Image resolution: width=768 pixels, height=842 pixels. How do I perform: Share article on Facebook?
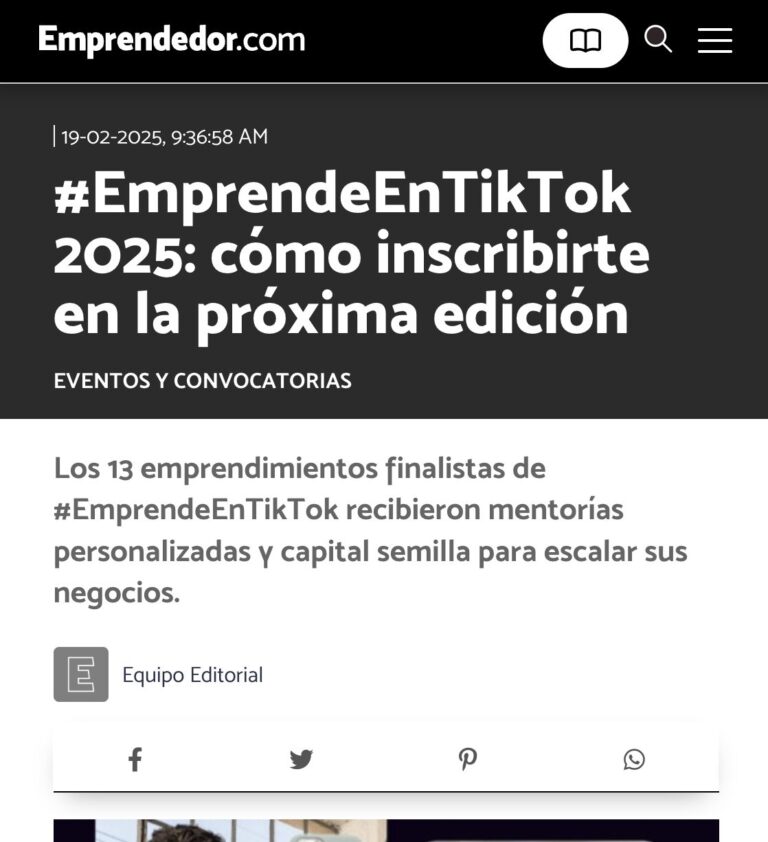(x=135, y=759)
